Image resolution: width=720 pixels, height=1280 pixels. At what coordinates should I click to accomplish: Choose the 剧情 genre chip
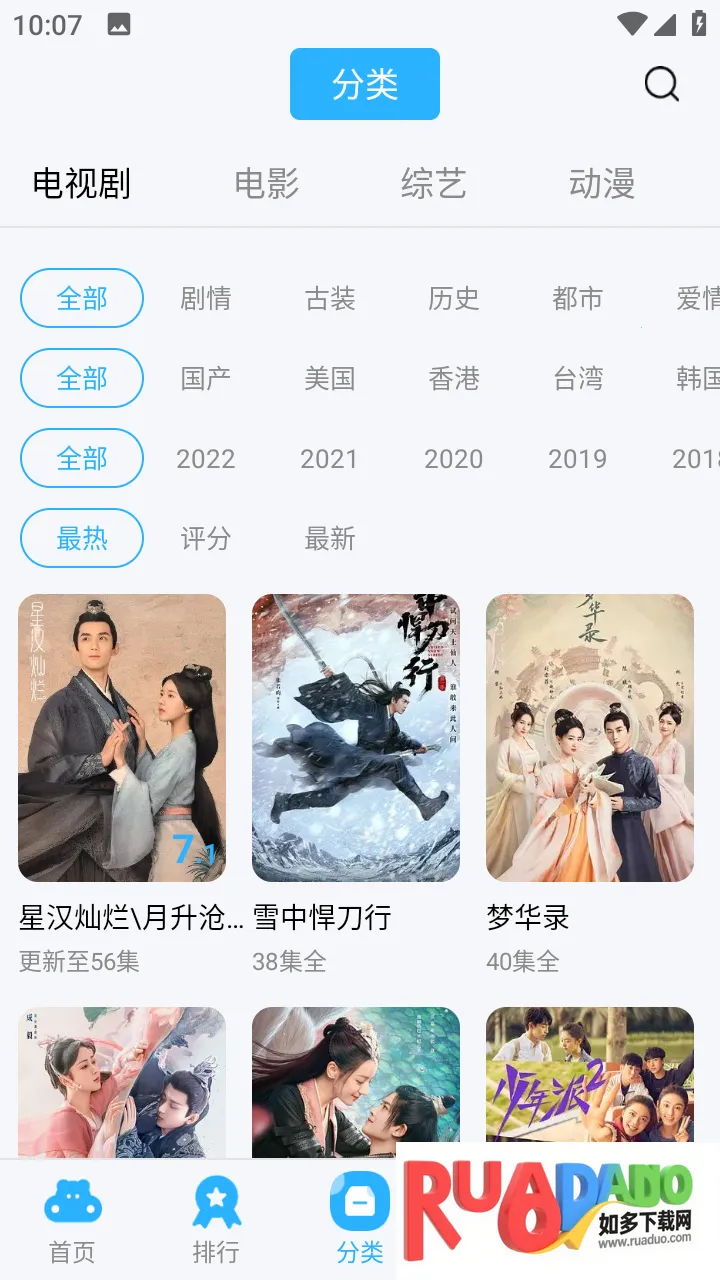pos(206,298)
